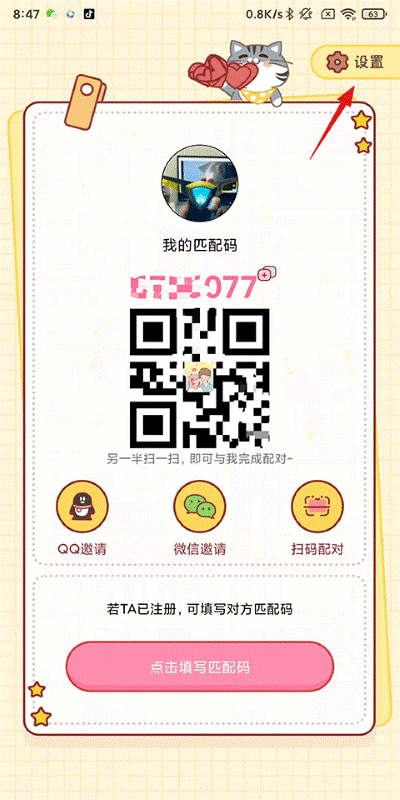The image size is (400, 800).
Task: Tap the copy icon beside the matching code
Action: click(x=267, y=274)
